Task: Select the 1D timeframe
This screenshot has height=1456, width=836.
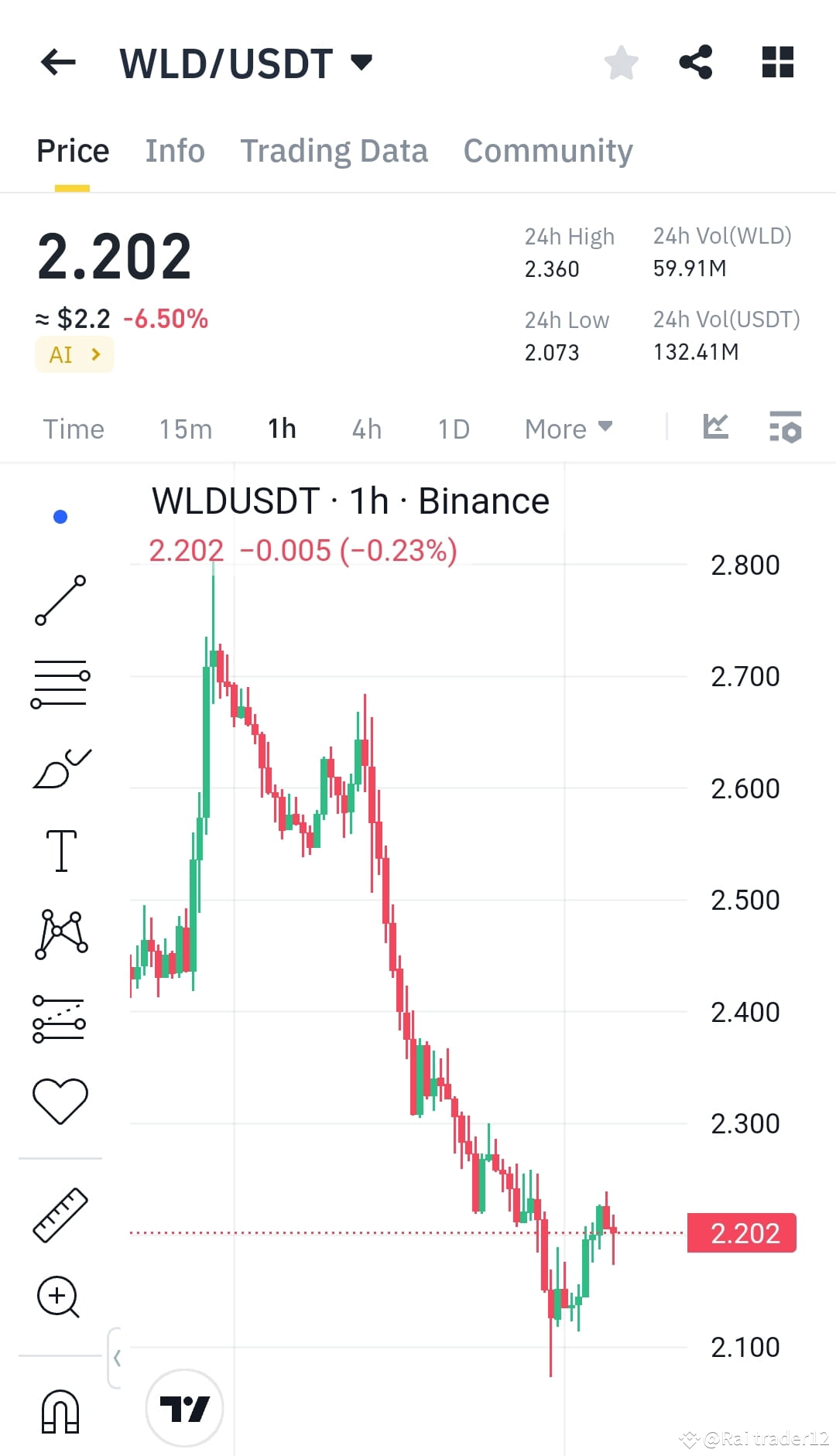Action: pos(453,428)
